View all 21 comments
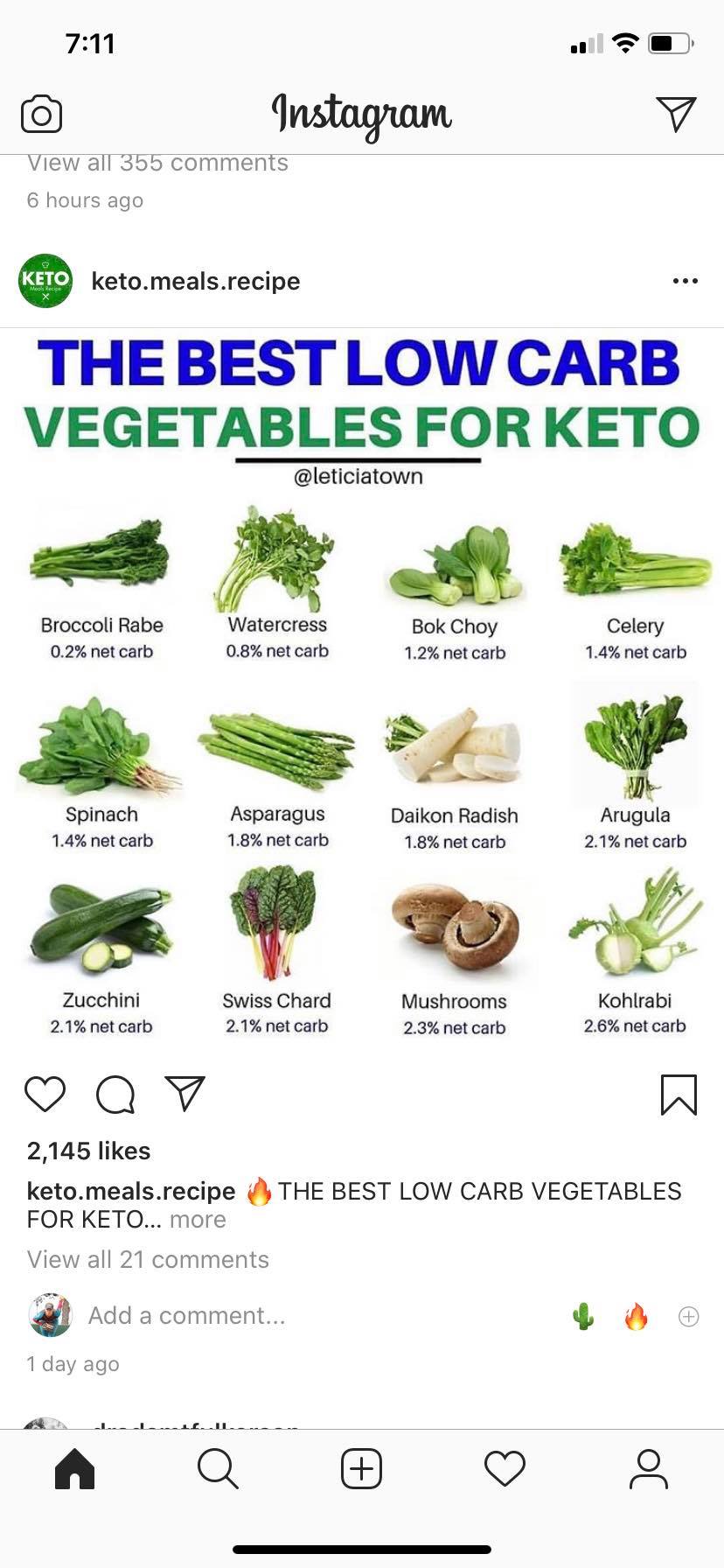The image size is (724, 1568). point(148,1259)
